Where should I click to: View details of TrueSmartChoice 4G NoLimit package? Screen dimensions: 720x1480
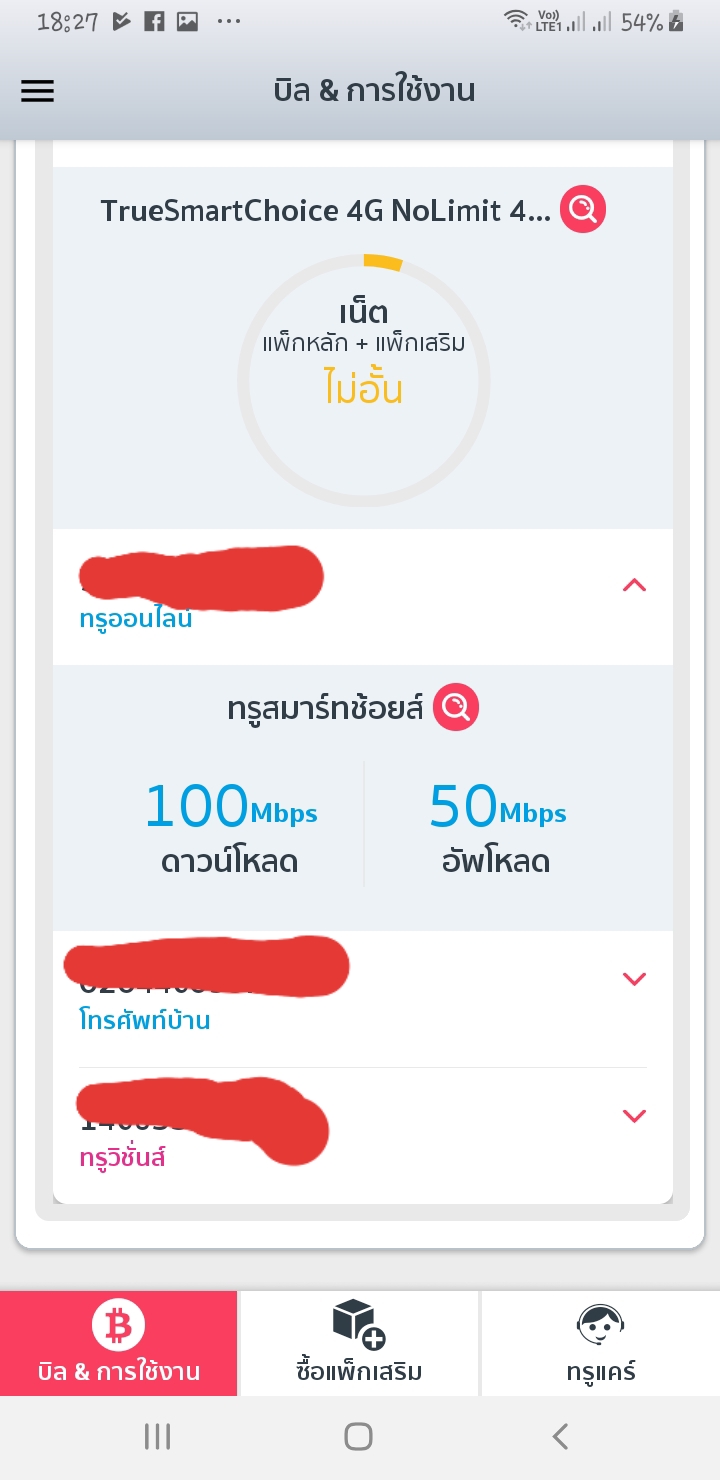click(582, 210)
